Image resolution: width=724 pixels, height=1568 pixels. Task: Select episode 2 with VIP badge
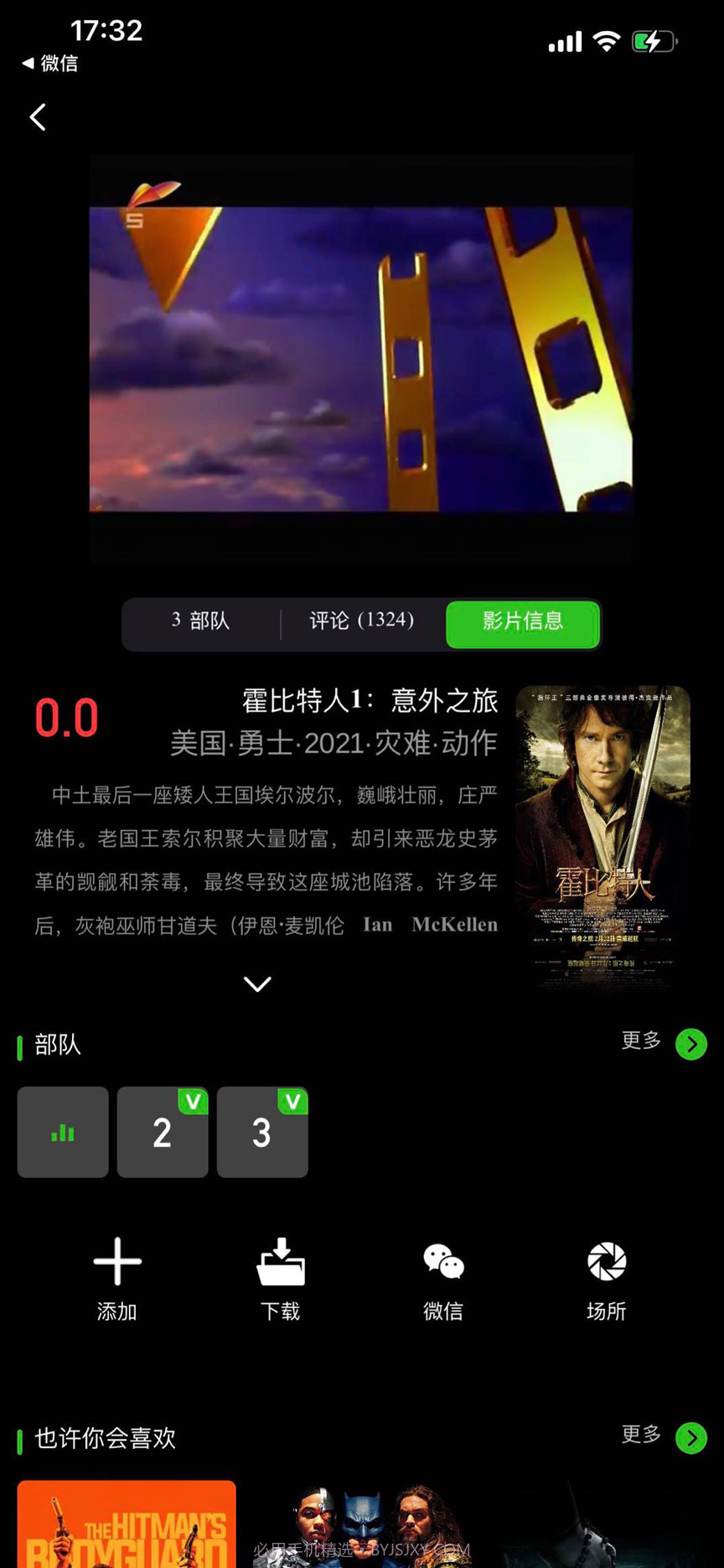[162, 1131]
